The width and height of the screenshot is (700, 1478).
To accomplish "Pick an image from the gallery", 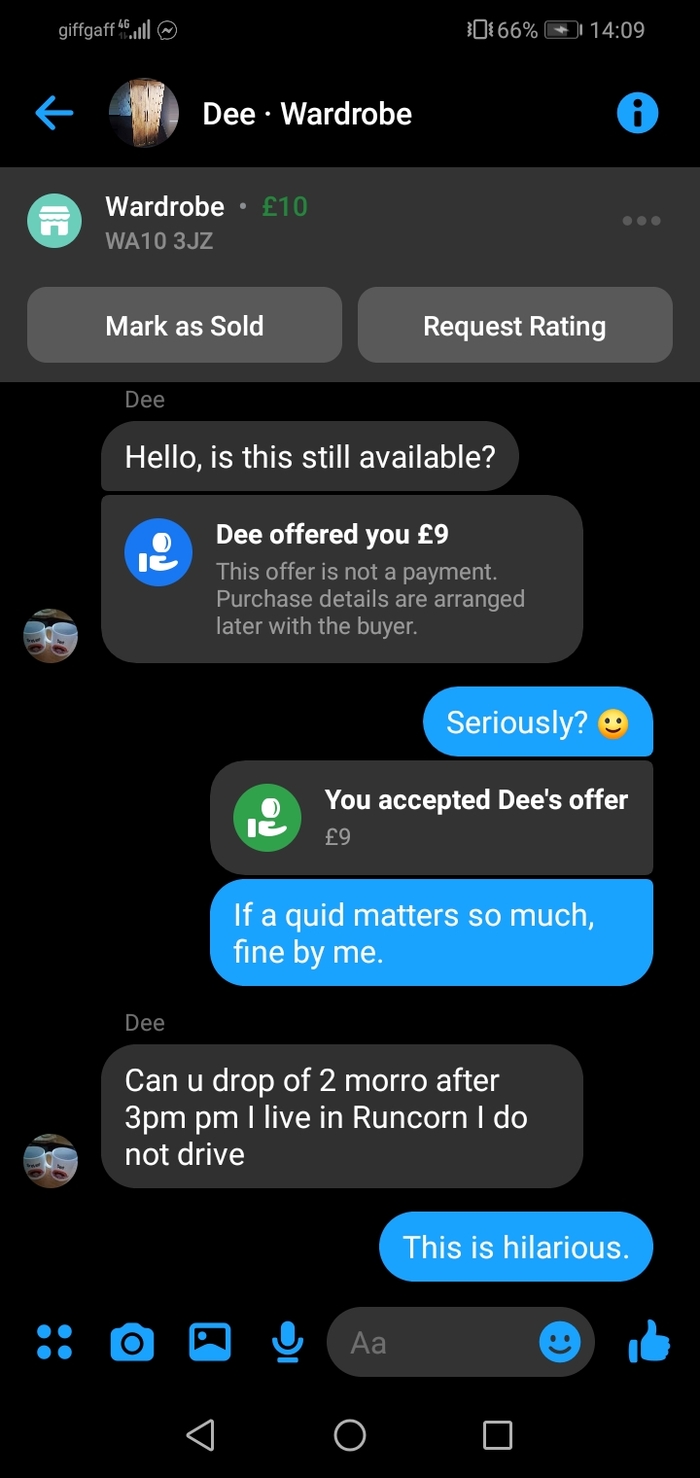I will pos(210,1342).
